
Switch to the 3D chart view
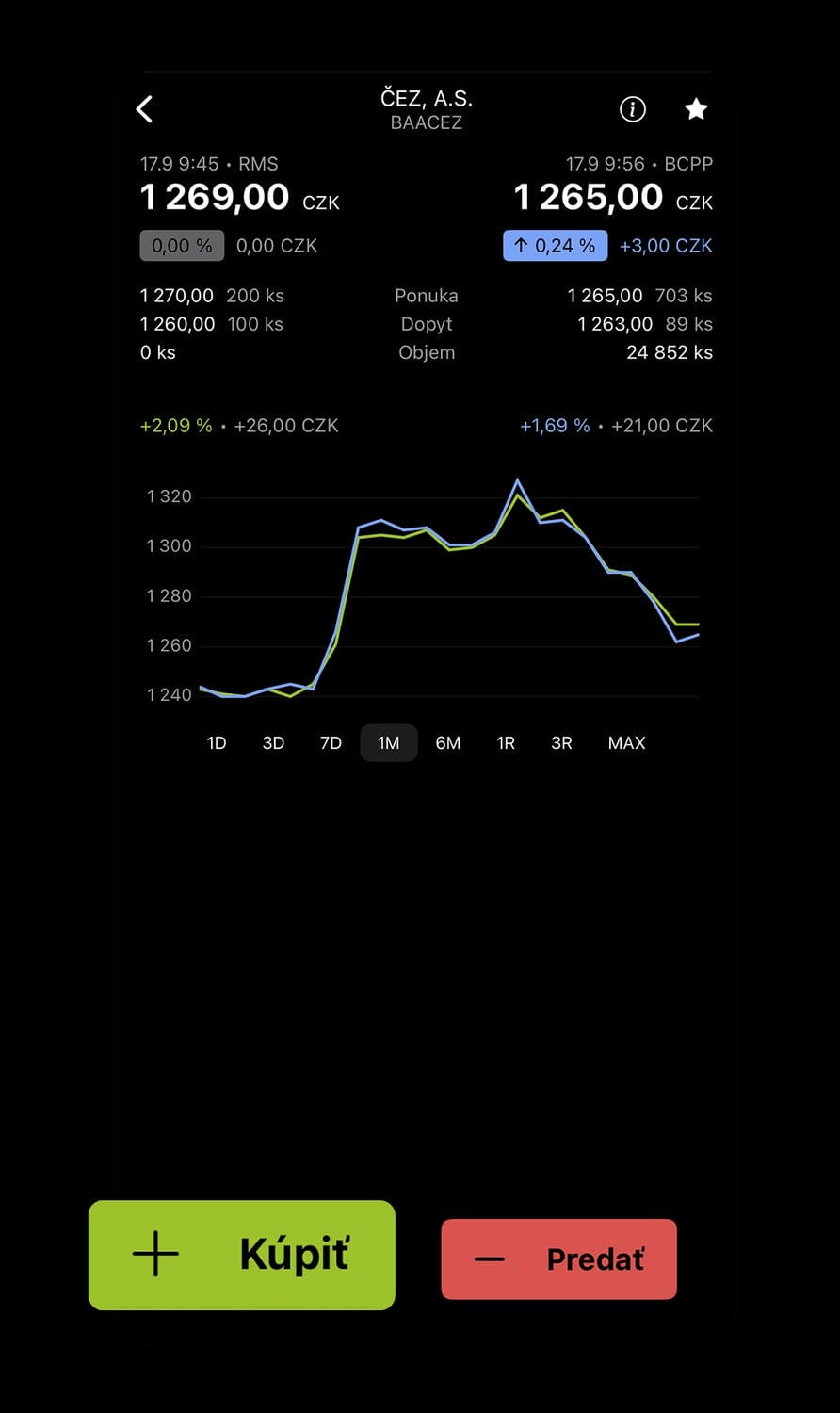point(273,742)
